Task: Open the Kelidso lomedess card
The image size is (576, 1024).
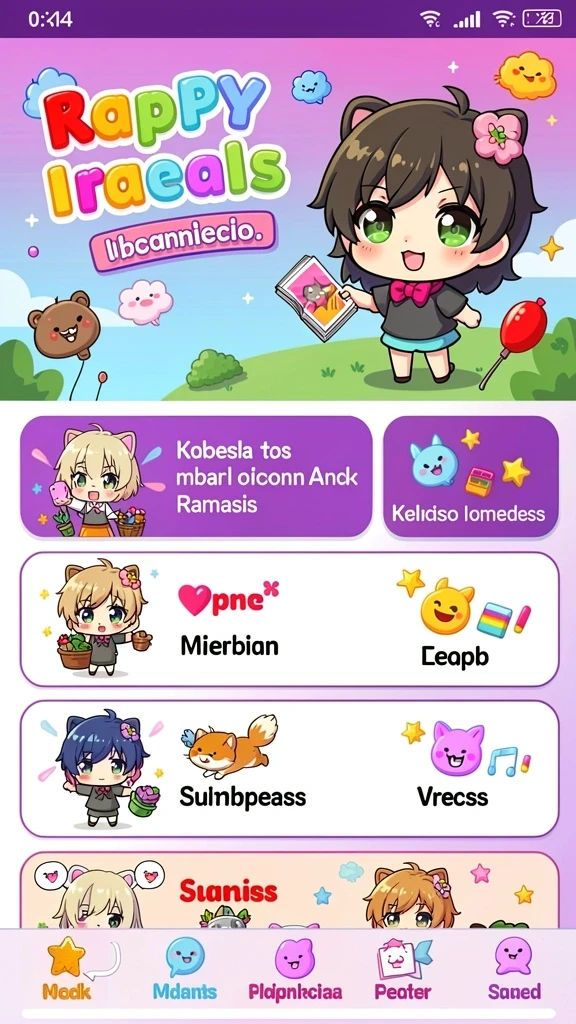Action: coord(470,477)
